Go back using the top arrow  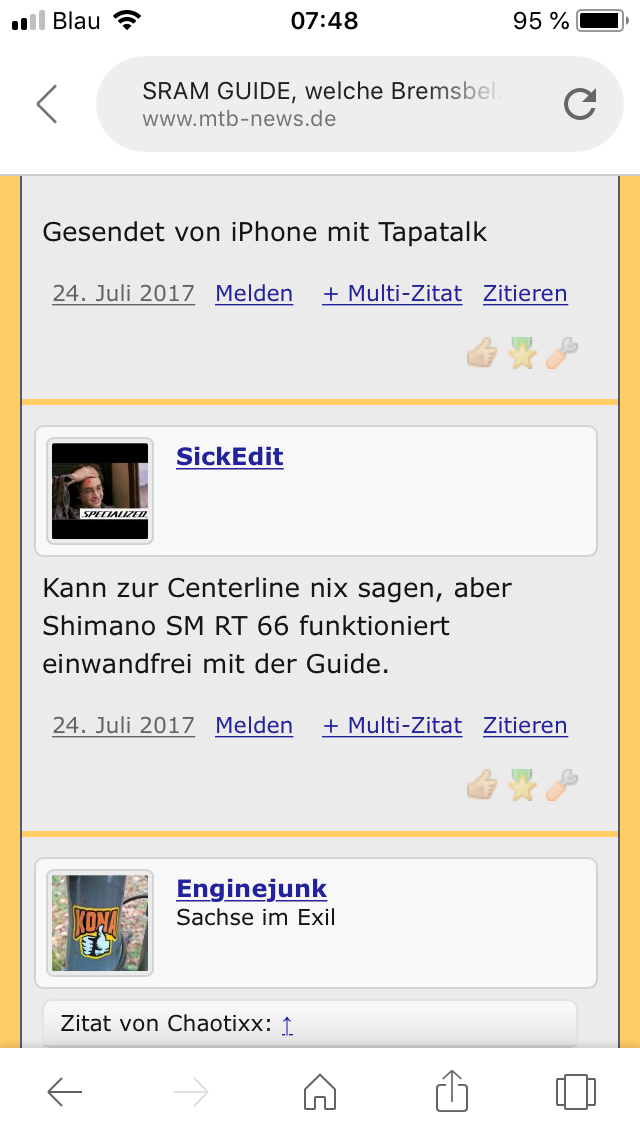47,104
